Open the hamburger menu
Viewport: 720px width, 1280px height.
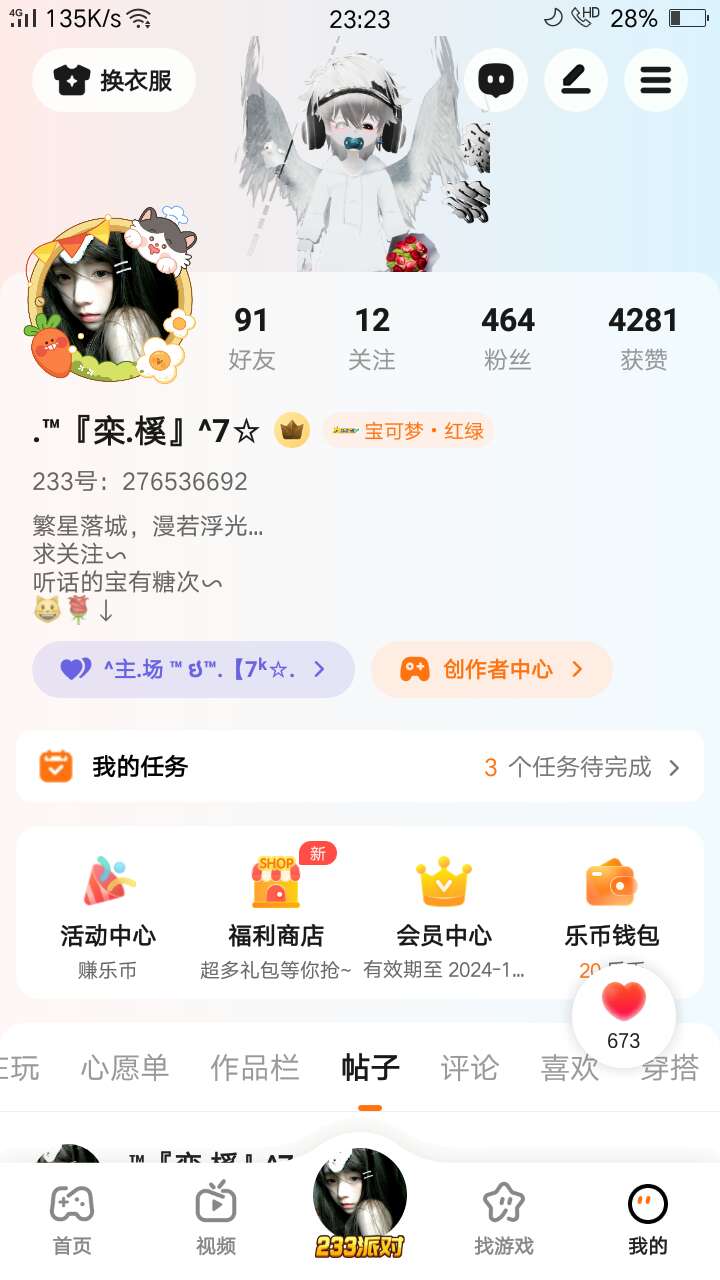pos(656,80)
